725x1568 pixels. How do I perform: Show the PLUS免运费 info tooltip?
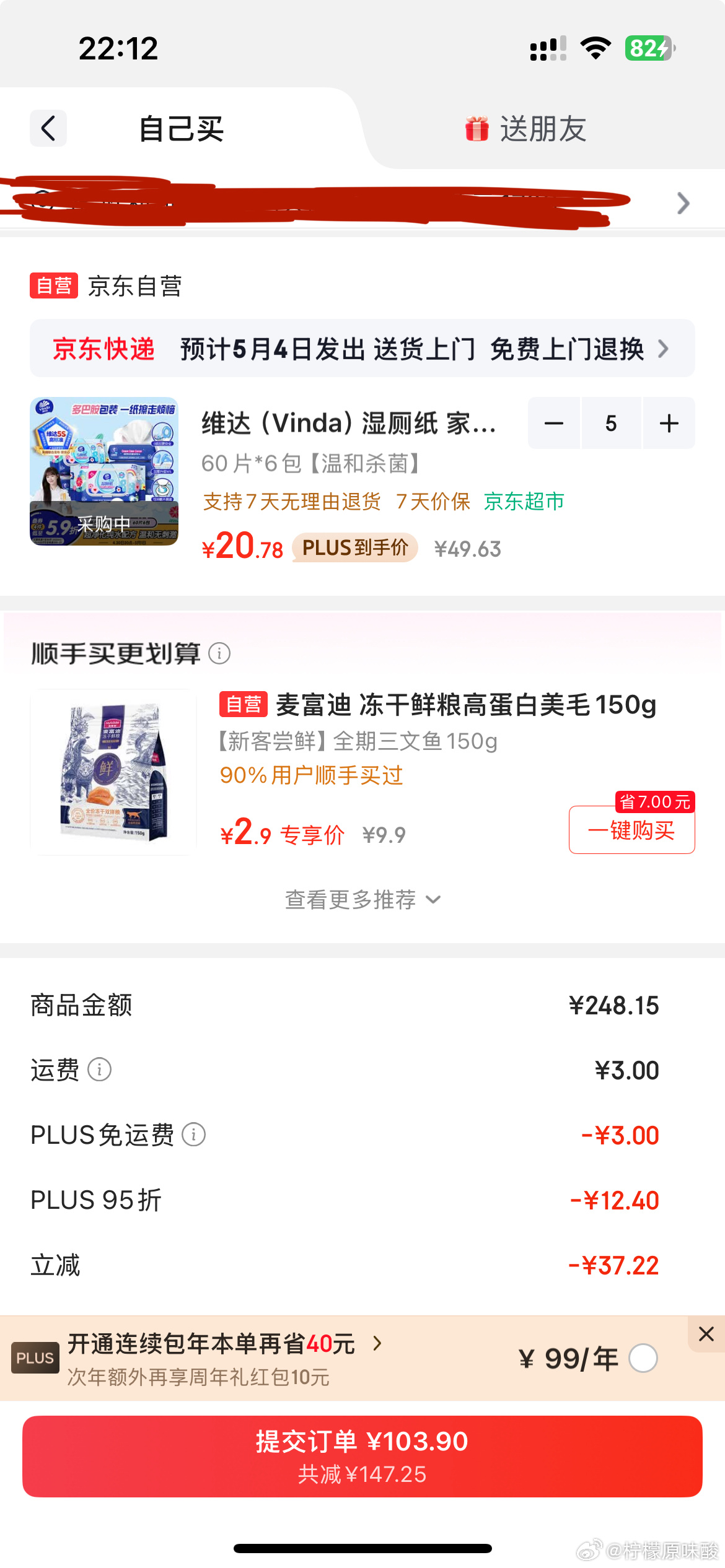tap(194, 1135)
